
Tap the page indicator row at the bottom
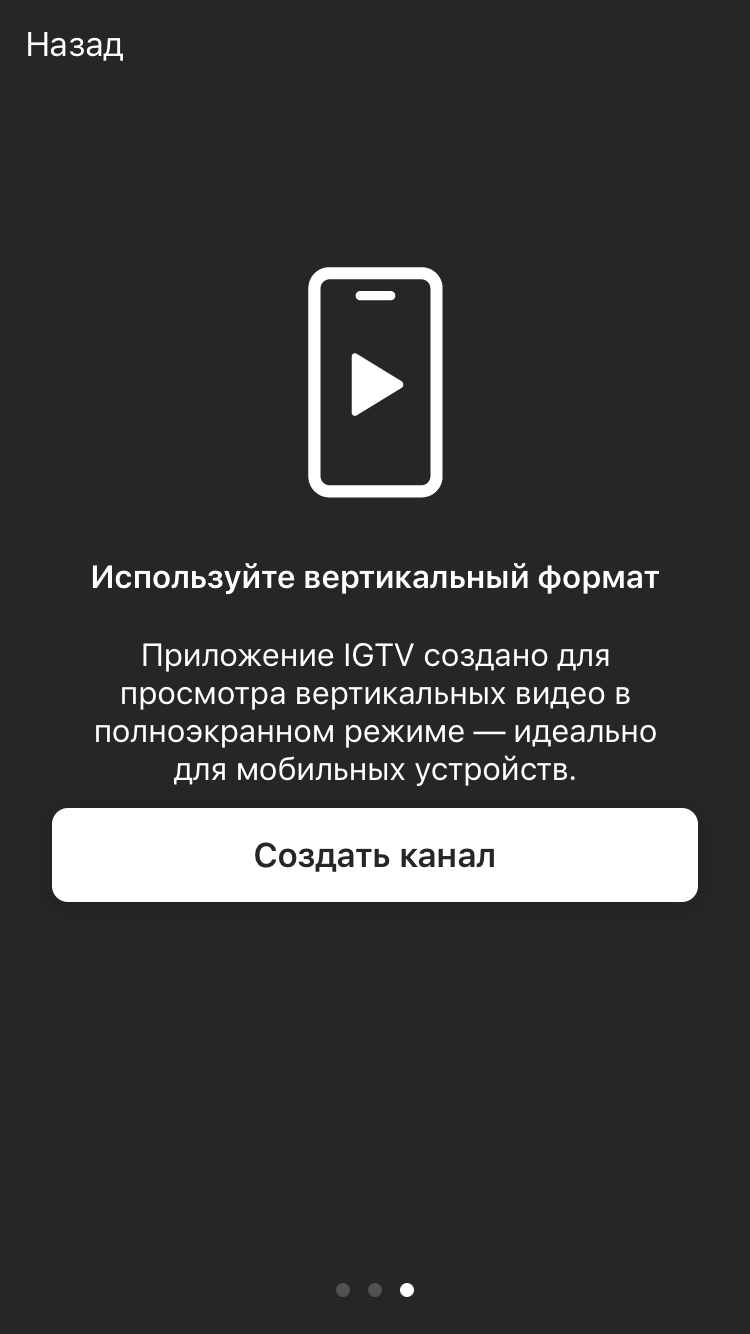[x=375, y=1292]
